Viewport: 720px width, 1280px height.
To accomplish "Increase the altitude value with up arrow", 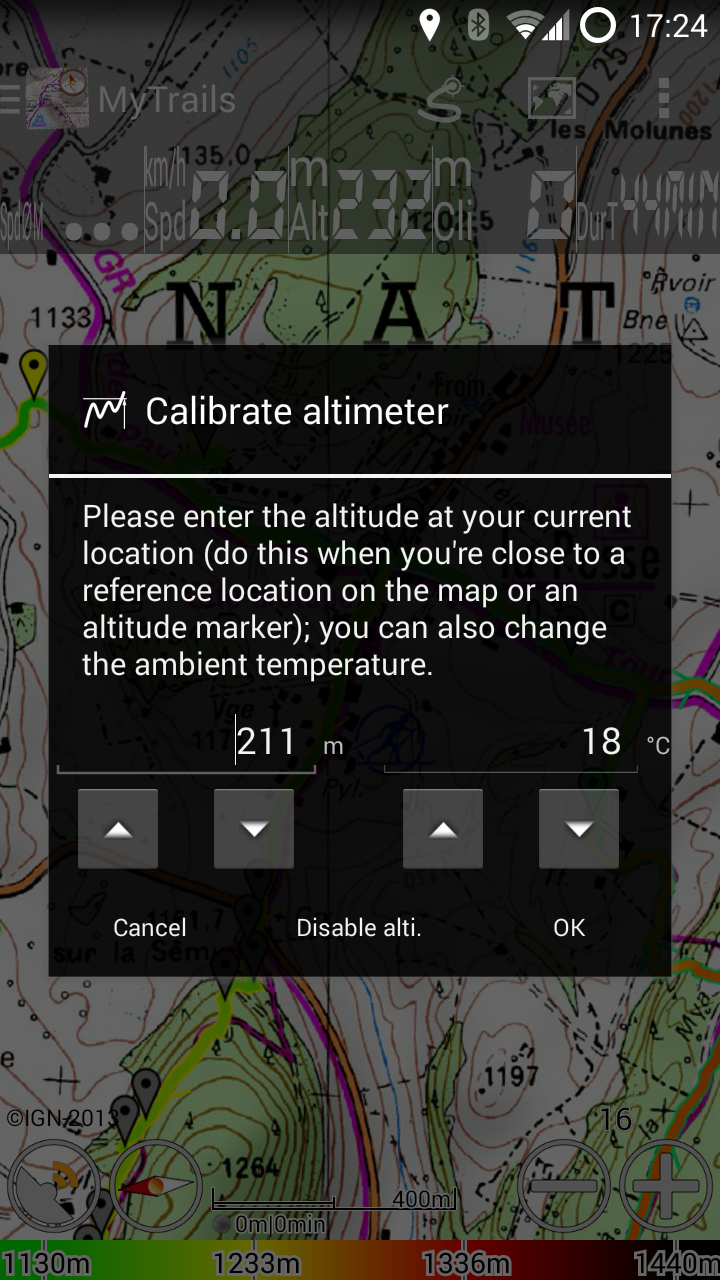I will [x=118, y=829].
